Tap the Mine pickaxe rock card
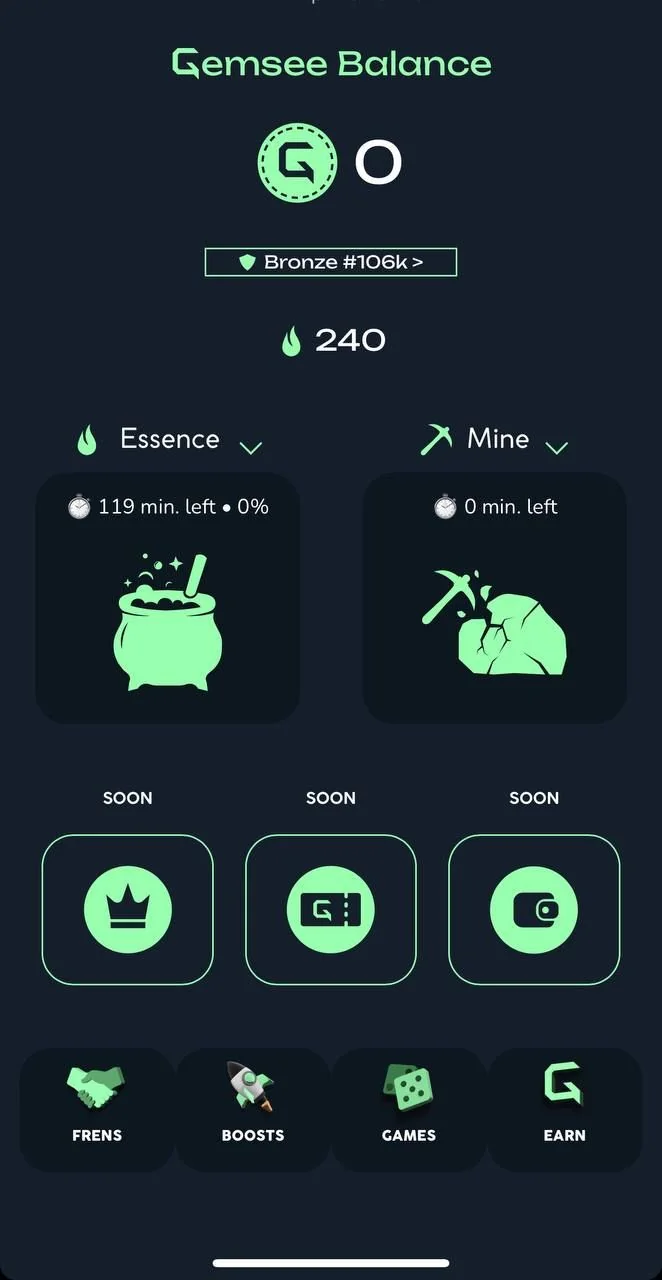 pos(494,598)
